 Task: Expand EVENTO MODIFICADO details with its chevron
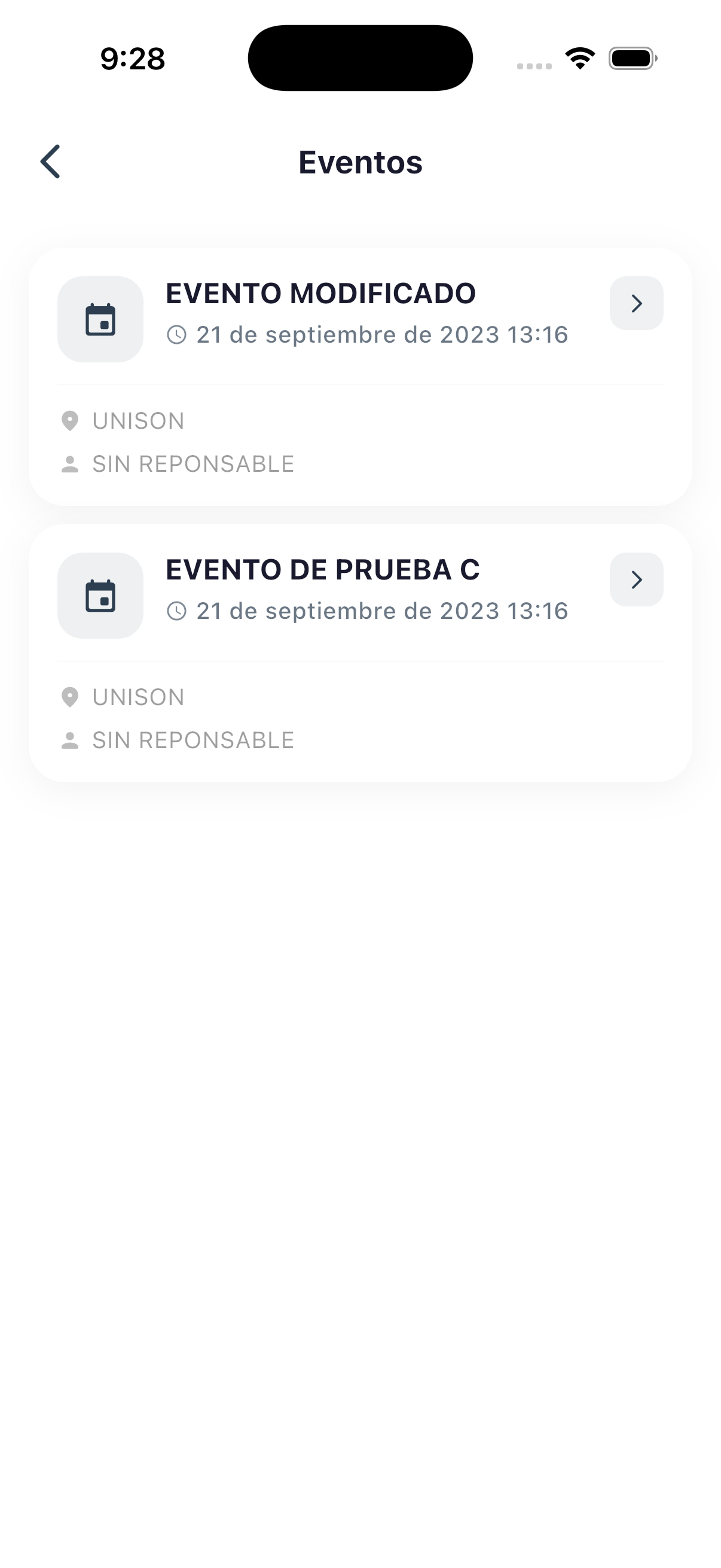(637, 304)
